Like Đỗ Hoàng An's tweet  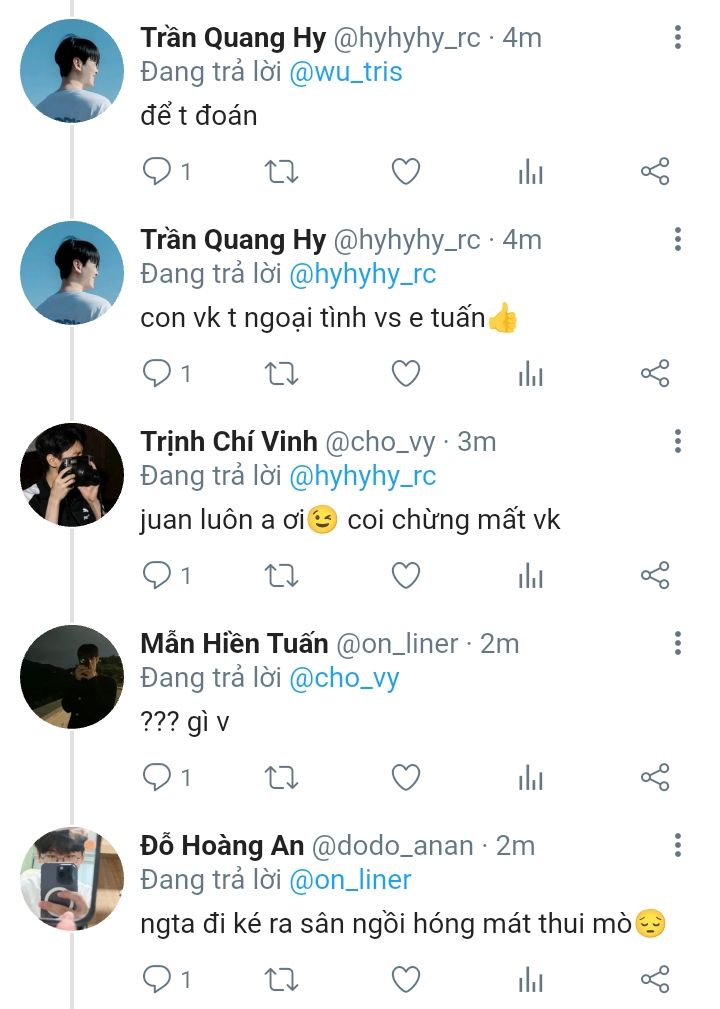(x=405, y=979)
